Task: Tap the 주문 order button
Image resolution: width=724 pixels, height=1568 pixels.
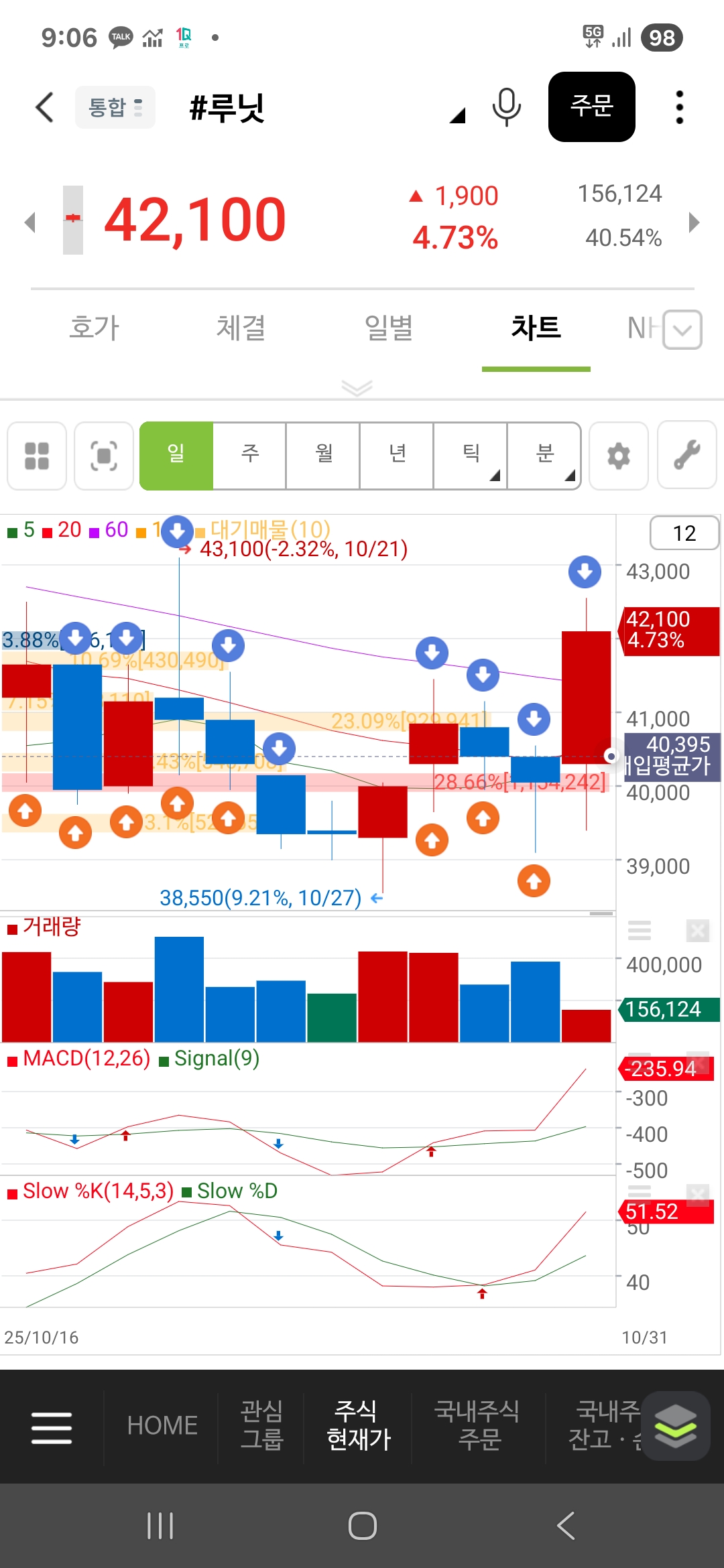Action: (591, 107)
